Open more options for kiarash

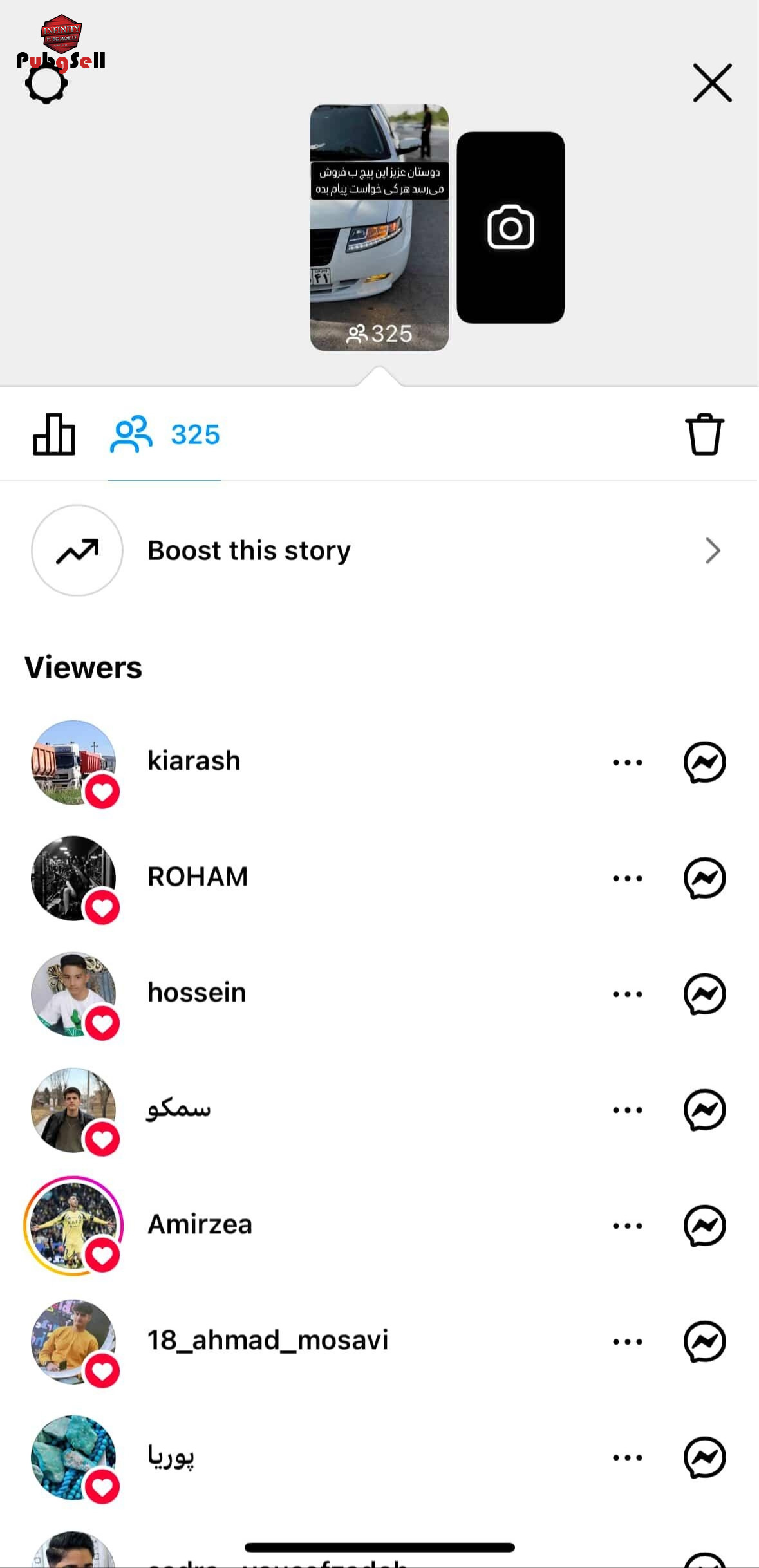[x=627, y=762]
